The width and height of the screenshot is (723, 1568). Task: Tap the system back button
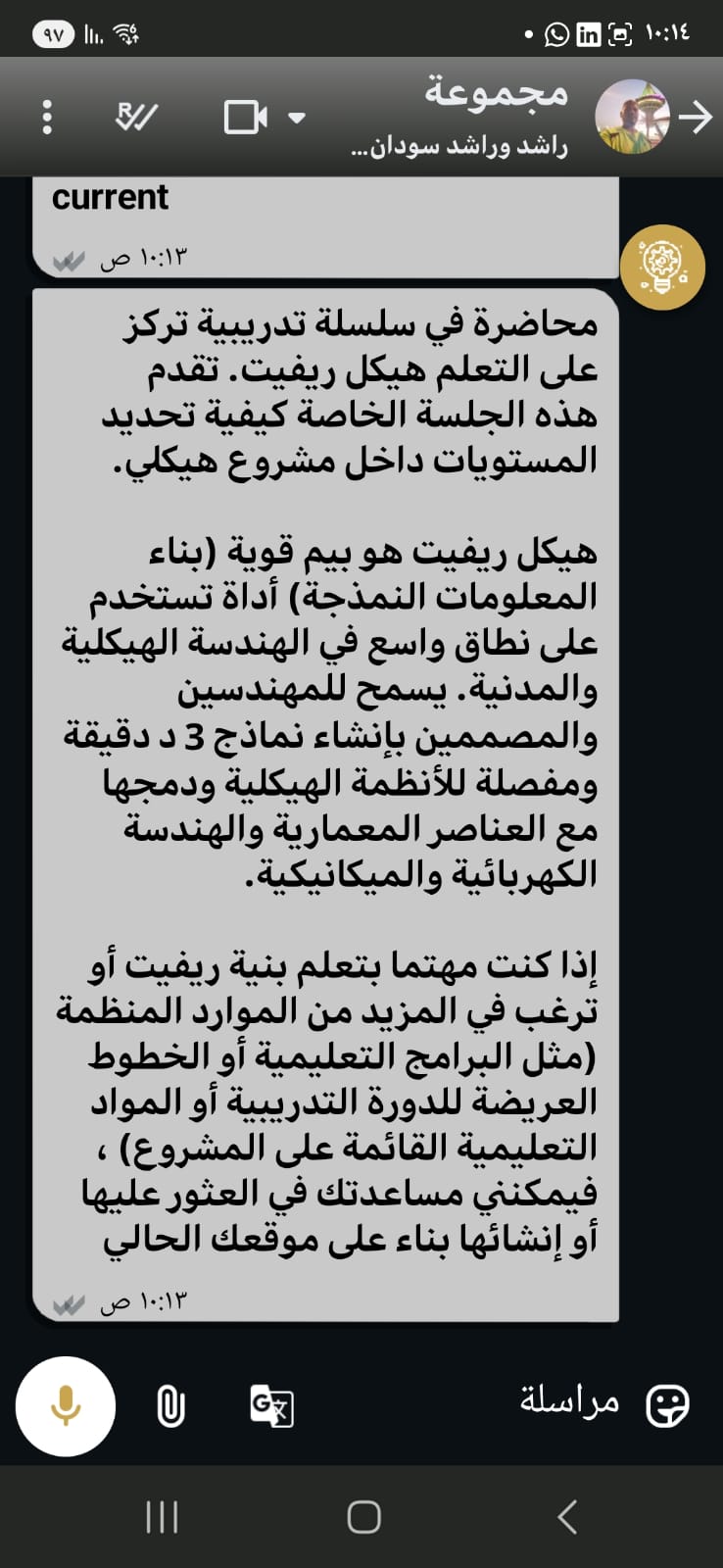click(567, 1516)
